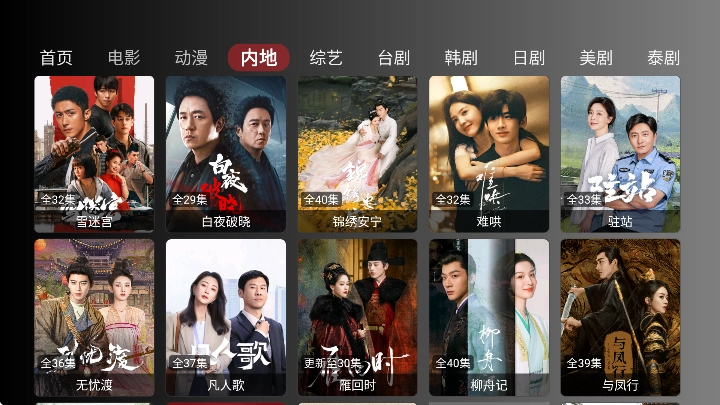Tap the 与凤行 drama card

pyautogui.click(x=620, y=316)
